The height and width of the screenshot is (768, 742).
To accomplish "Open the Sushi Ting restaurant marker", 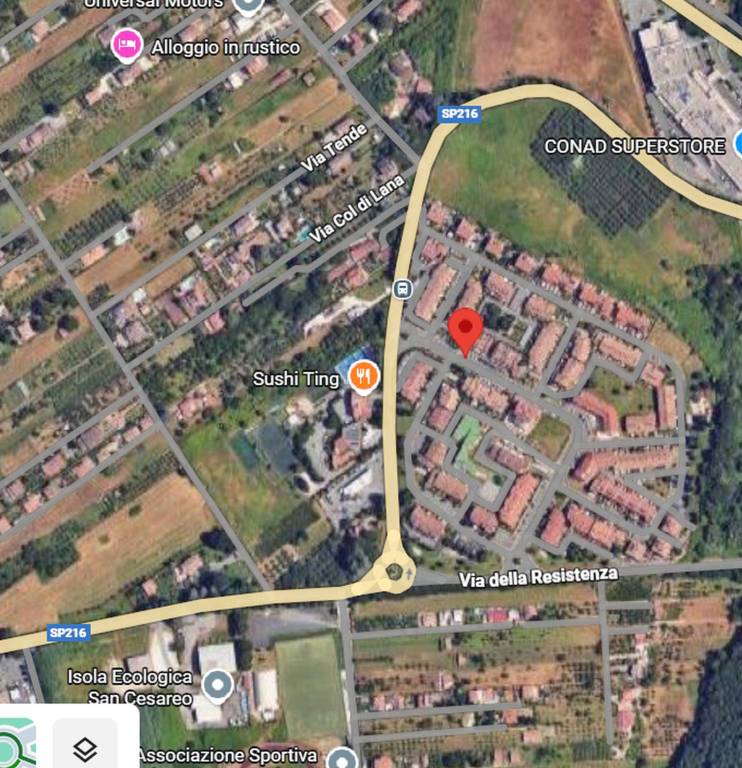I will [x=364, y=377].
